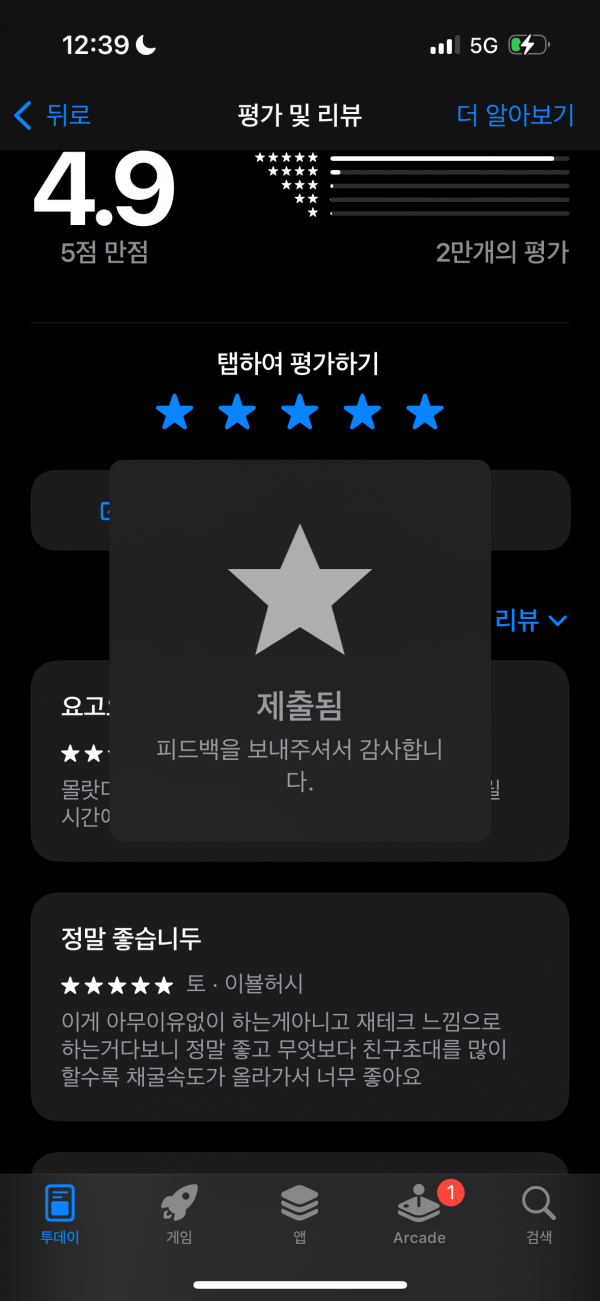Switch to the 앱 tab
The height and width of the screenshot is (1301, 600).
tap(299, 1213)
